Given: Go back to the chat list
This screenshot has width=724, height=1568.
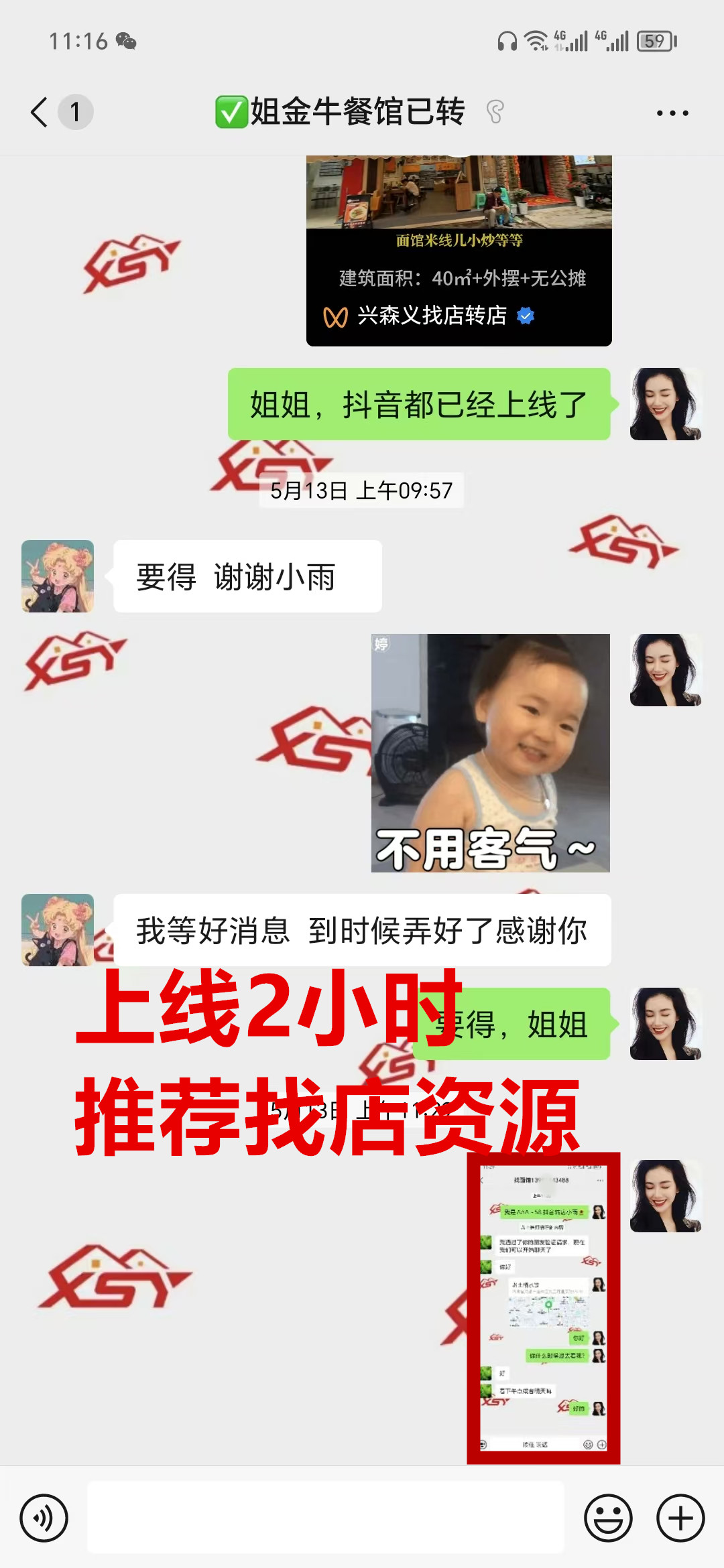Looking at the screenshot, I should click(x=40, y=112).
